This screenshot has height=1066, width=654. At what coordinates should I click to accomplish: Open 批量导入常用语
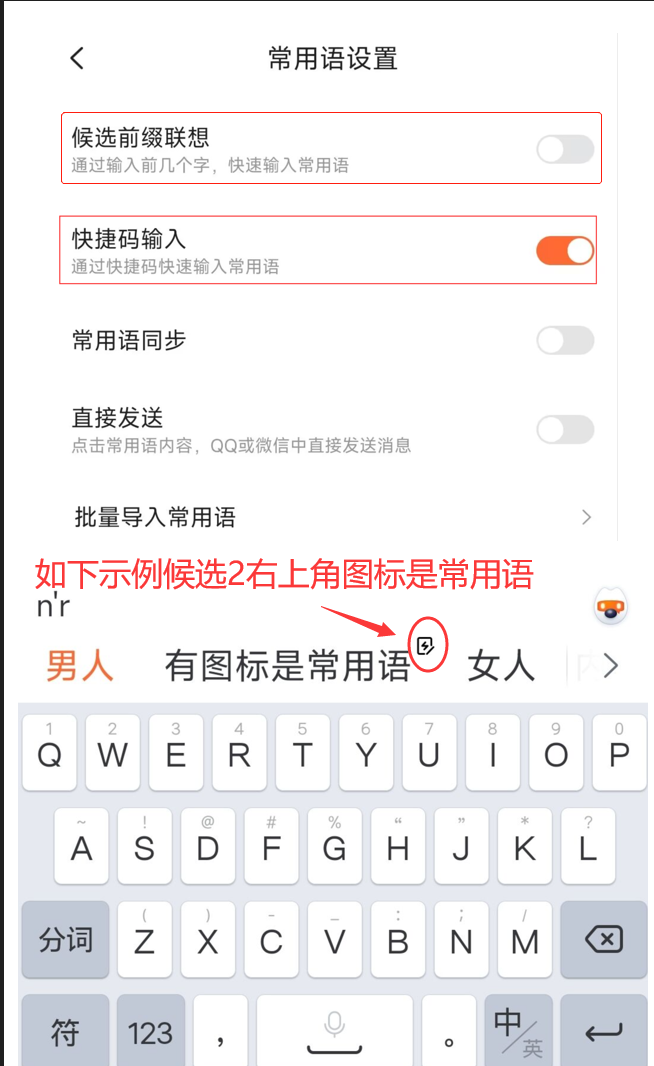pyautogui.click(x=333, y=517)
